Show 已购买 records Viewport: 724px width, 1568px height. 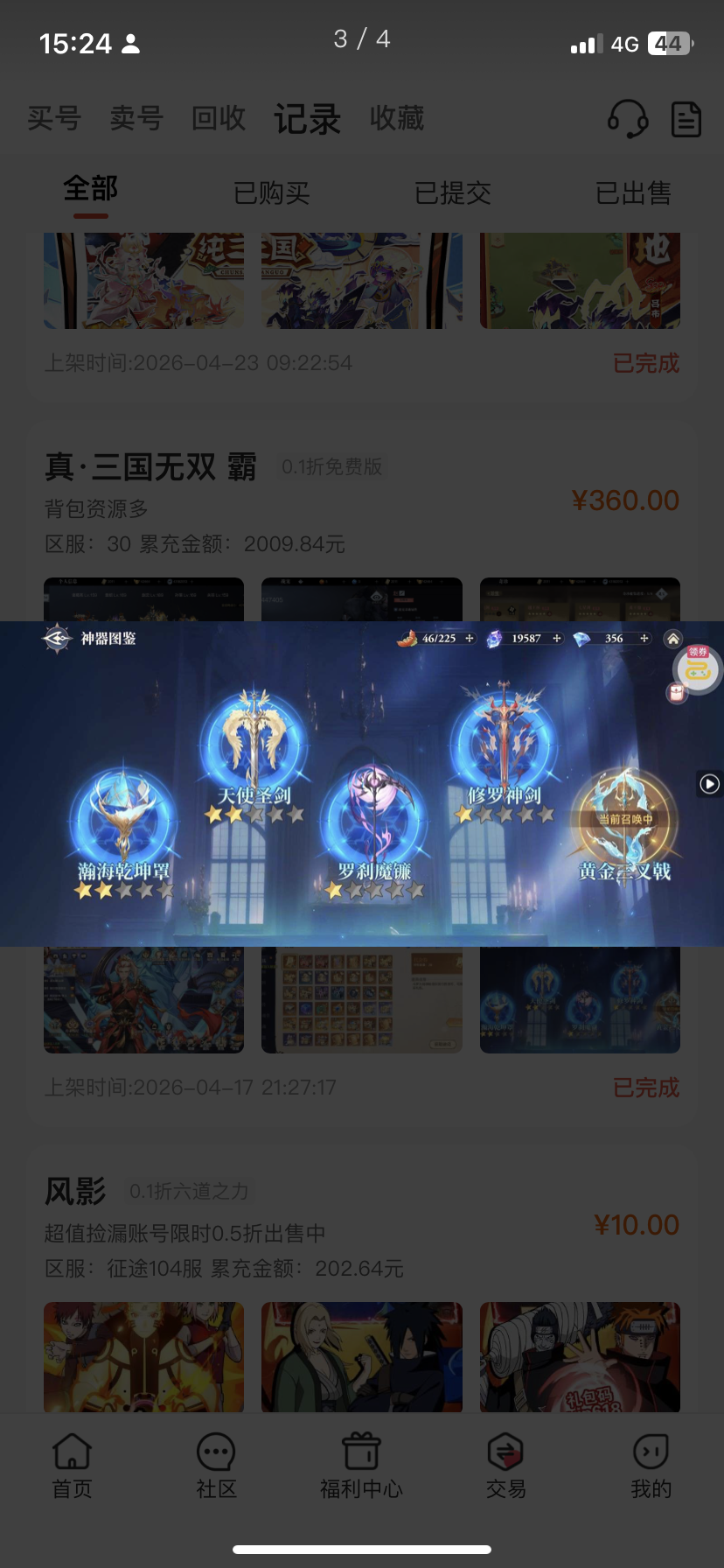coord(272,192)
